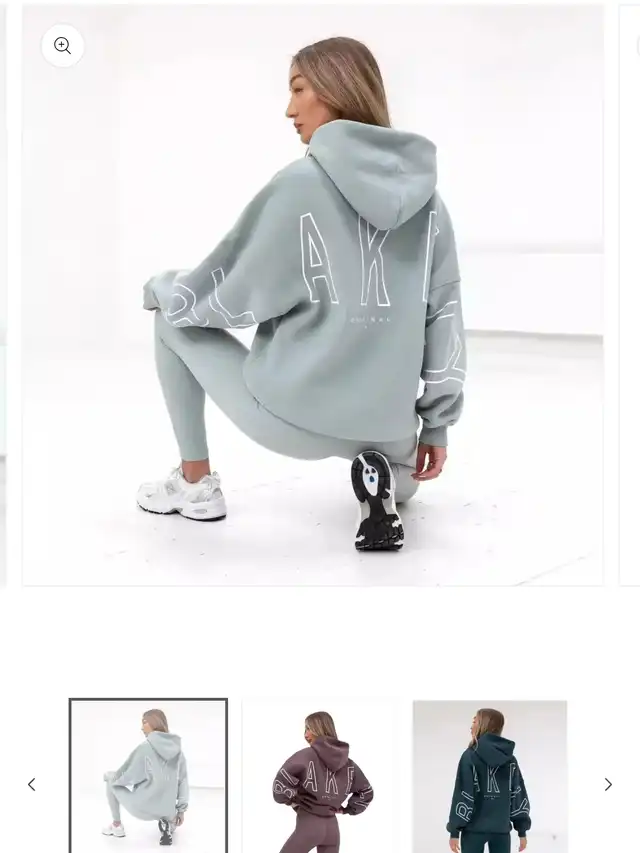Zoom into the main product photo
The width and height of the screenshot is (640, 853).
[x=63, y=46]
